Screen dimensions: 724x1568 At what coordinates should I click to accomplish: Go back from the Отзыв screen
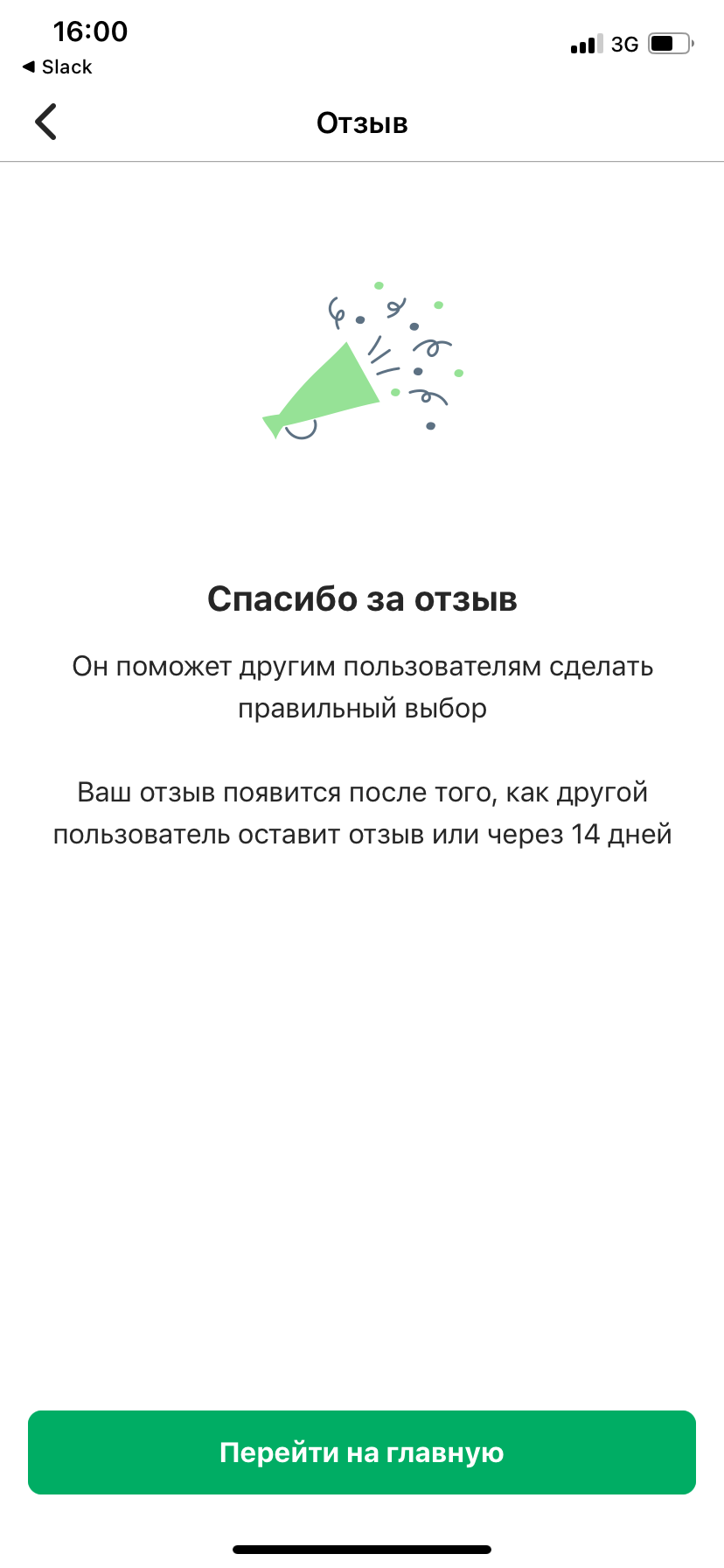(x=45, y=122)
